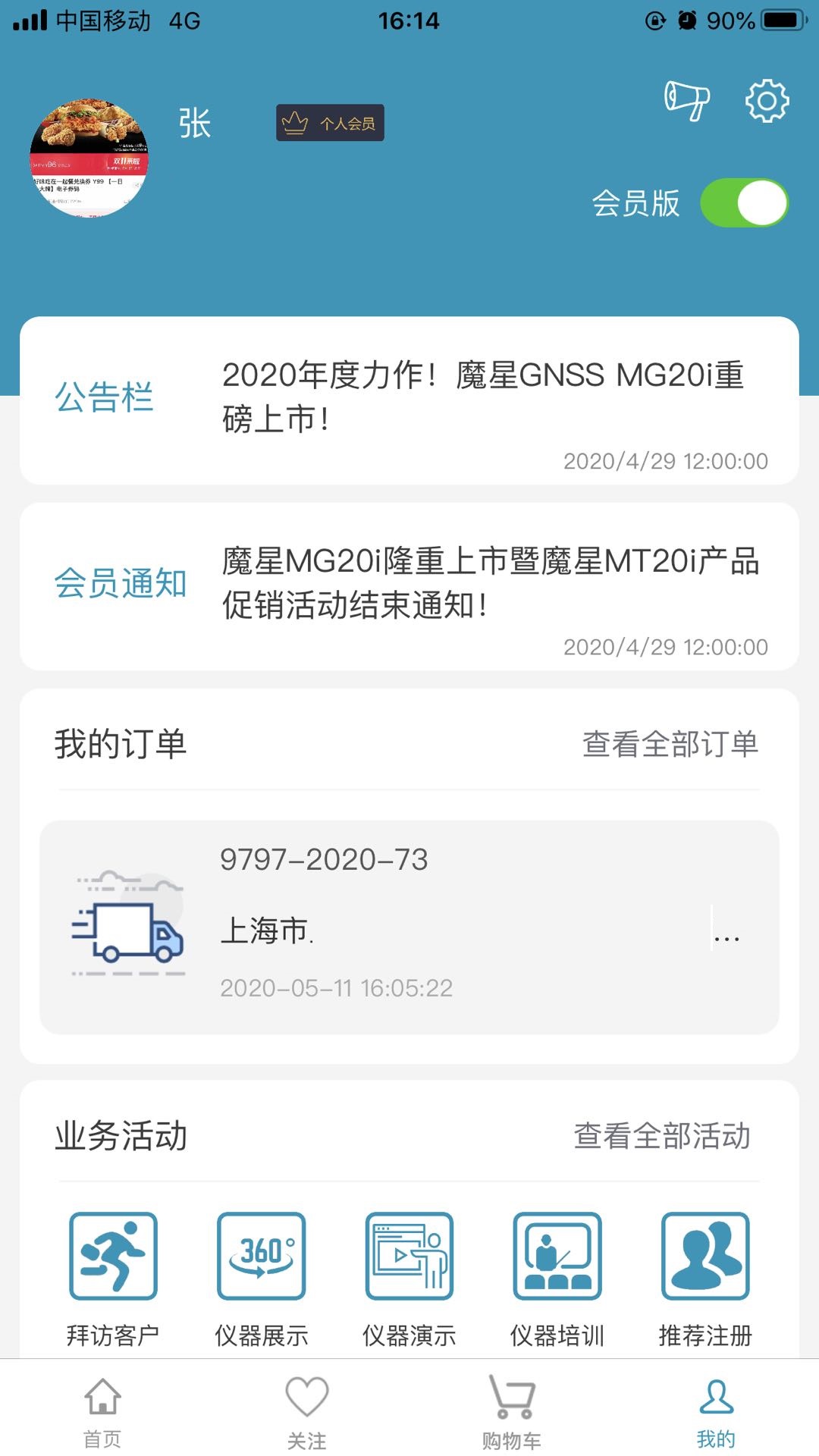Switch to the 首页 tab
Image resolution: width=819 pixels, height=1456 pixels.
point(102,1410)
